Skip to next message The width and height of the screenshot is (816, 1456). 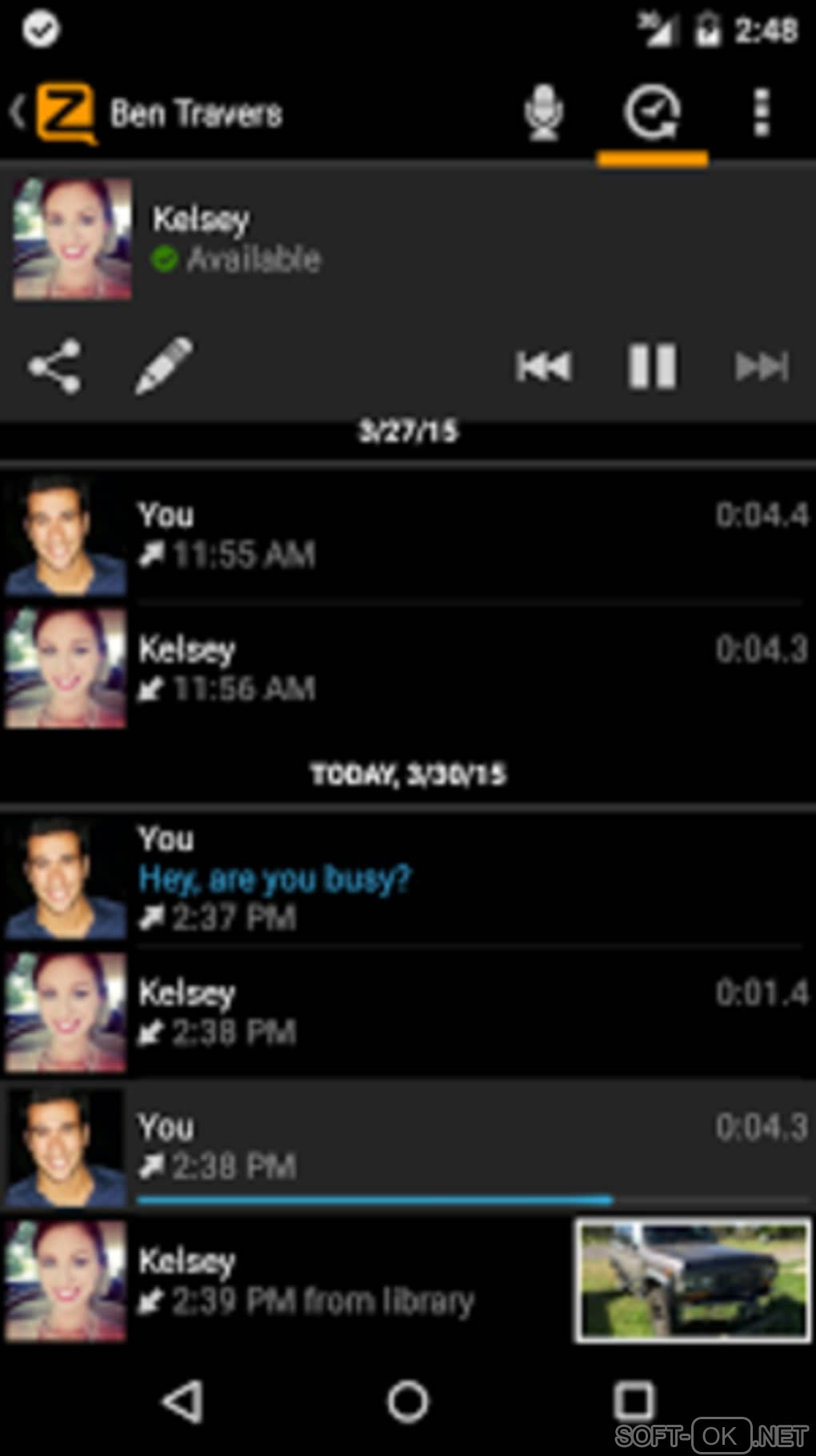761,367
